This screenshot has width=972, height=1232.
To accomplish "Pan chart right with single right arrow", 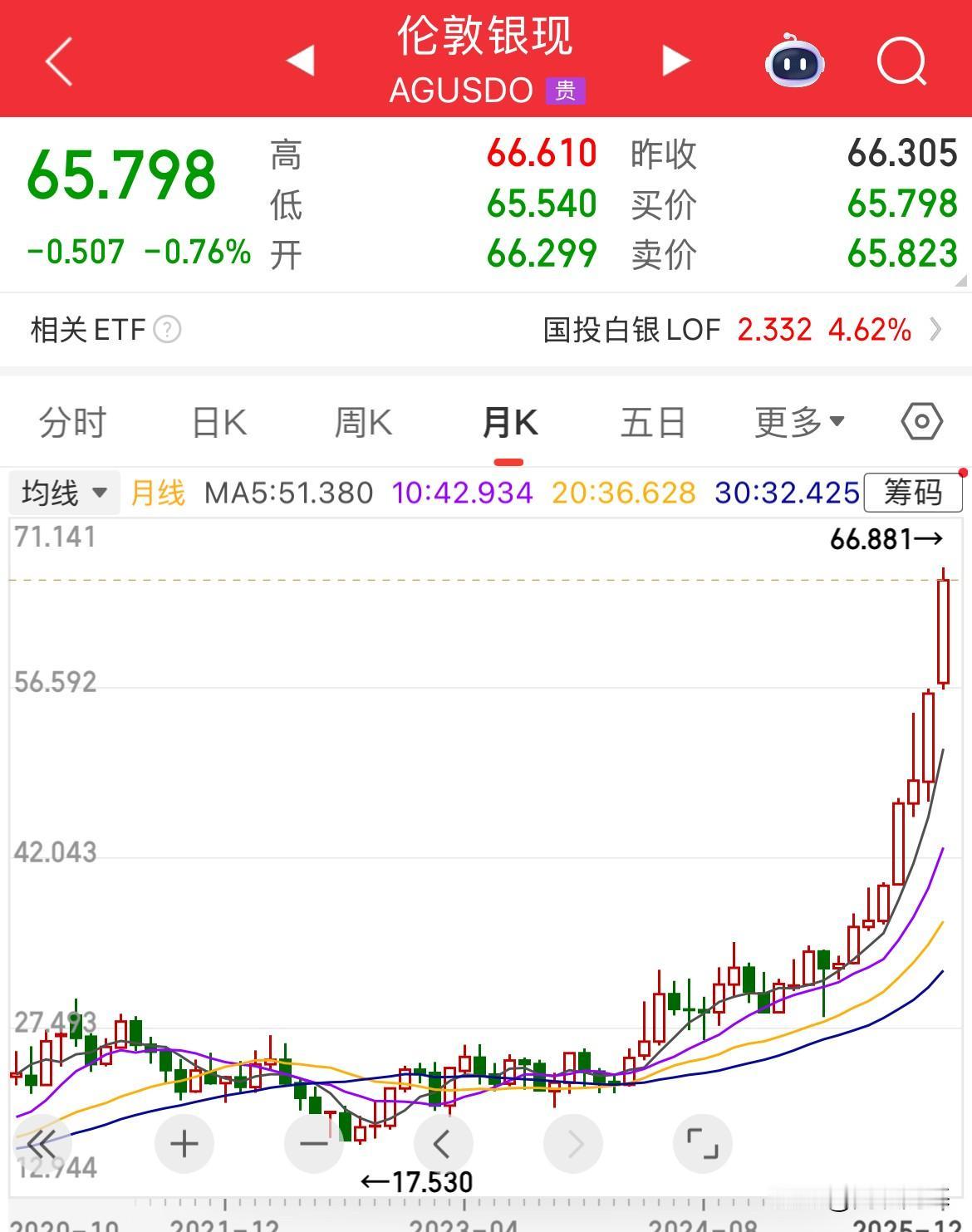I will tap(573, 1143).
